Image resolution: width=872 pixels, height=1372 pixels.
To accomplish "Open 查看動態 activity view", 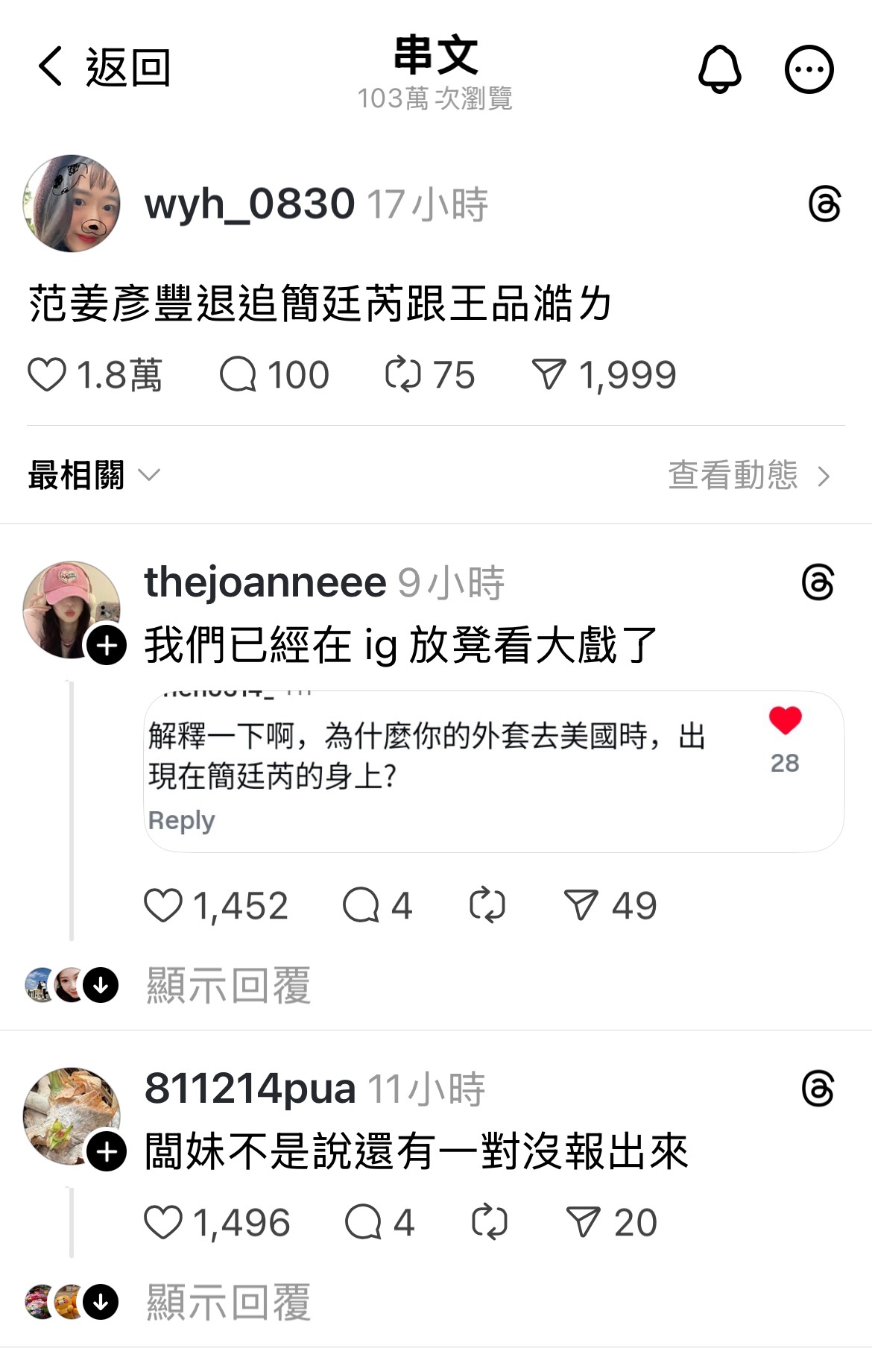I will point(748,475).
